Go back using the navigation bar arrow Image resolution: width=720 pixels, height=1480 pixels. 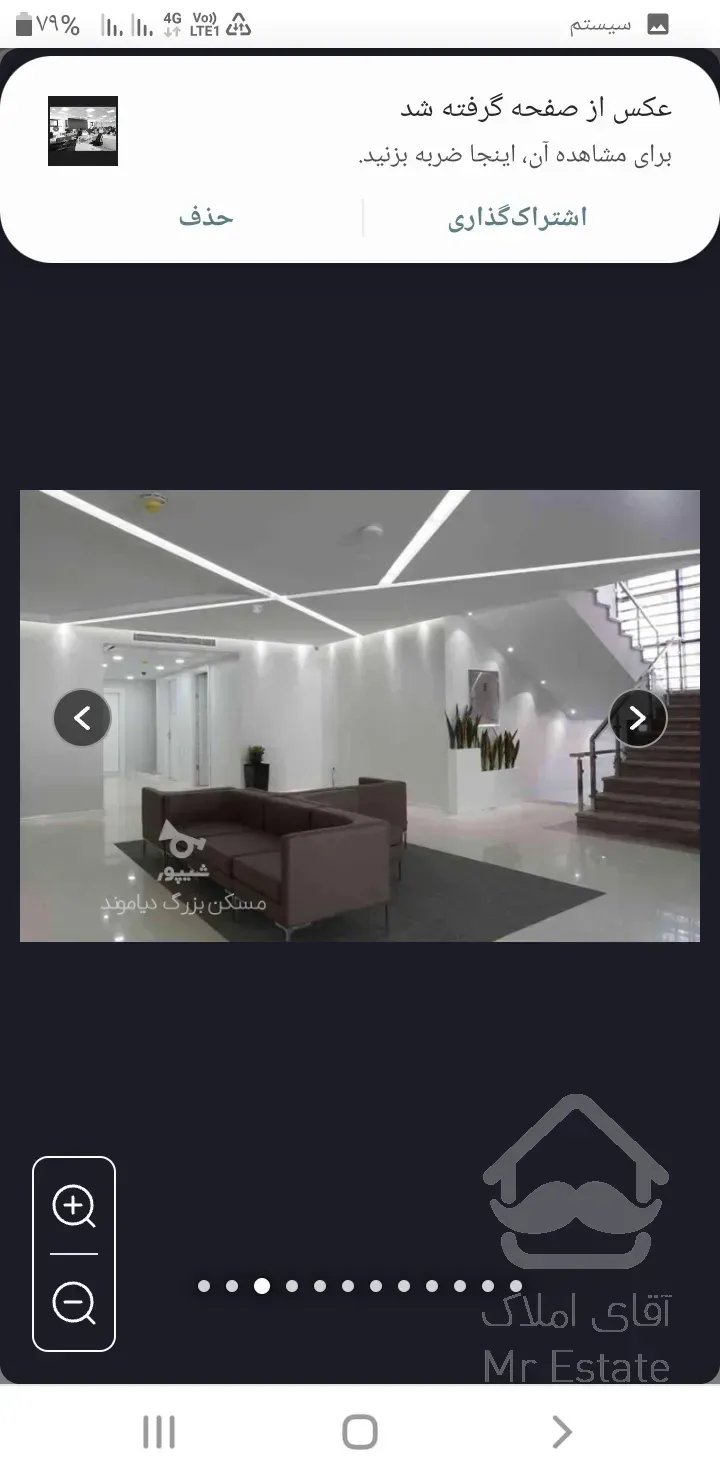point(562,1432)
